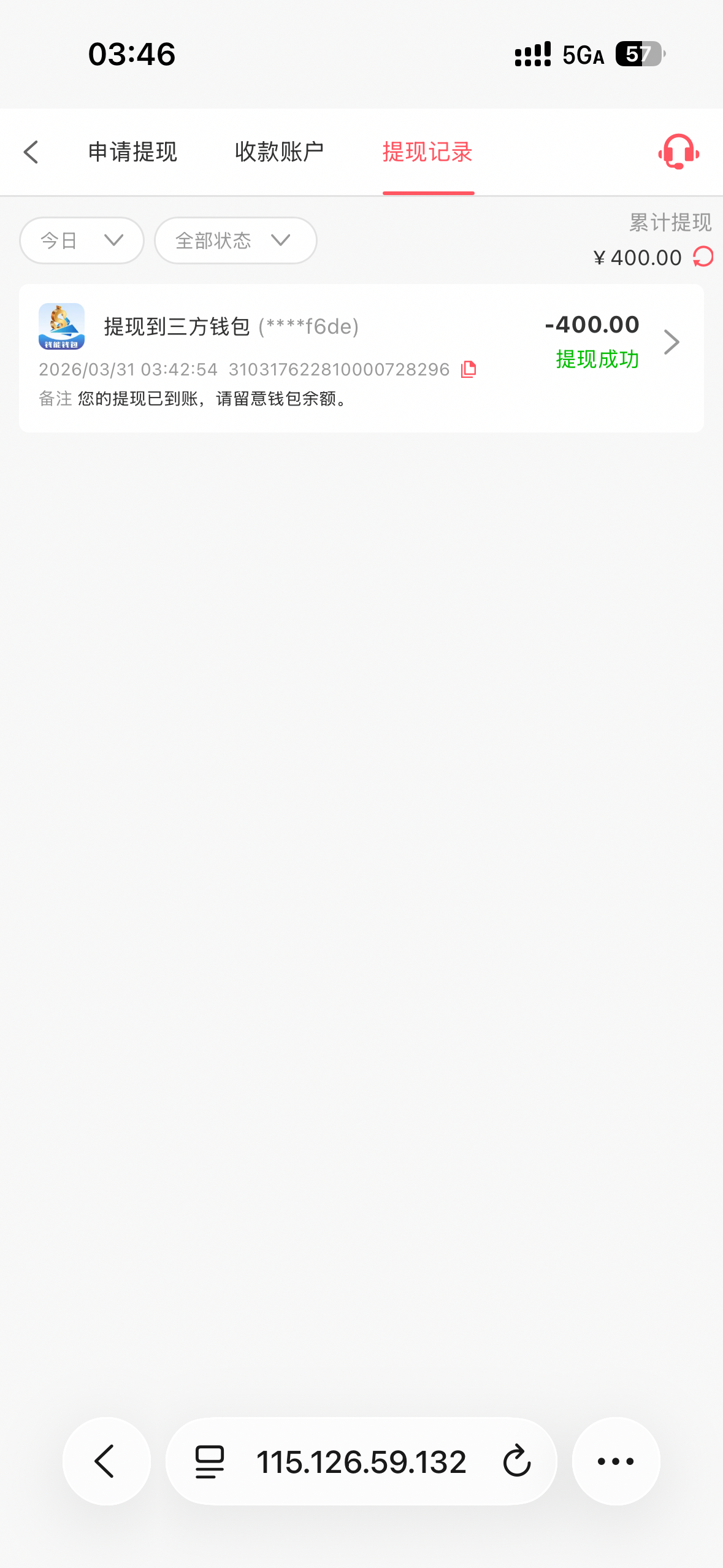Tap the browser back button
The image size is (723, 1568).
[106, 1461]
